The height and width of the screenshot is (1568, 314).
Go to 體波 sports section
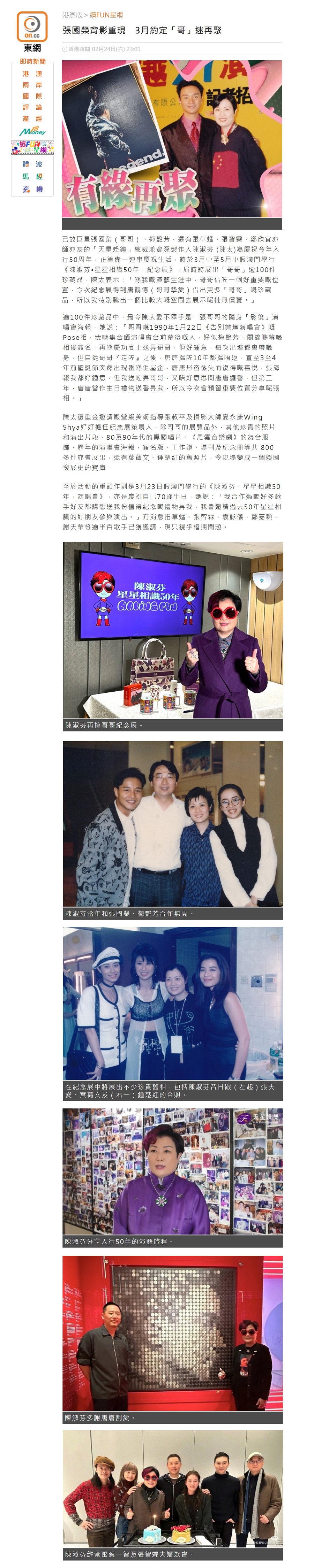pyautogui.click(x=32, y=164)
